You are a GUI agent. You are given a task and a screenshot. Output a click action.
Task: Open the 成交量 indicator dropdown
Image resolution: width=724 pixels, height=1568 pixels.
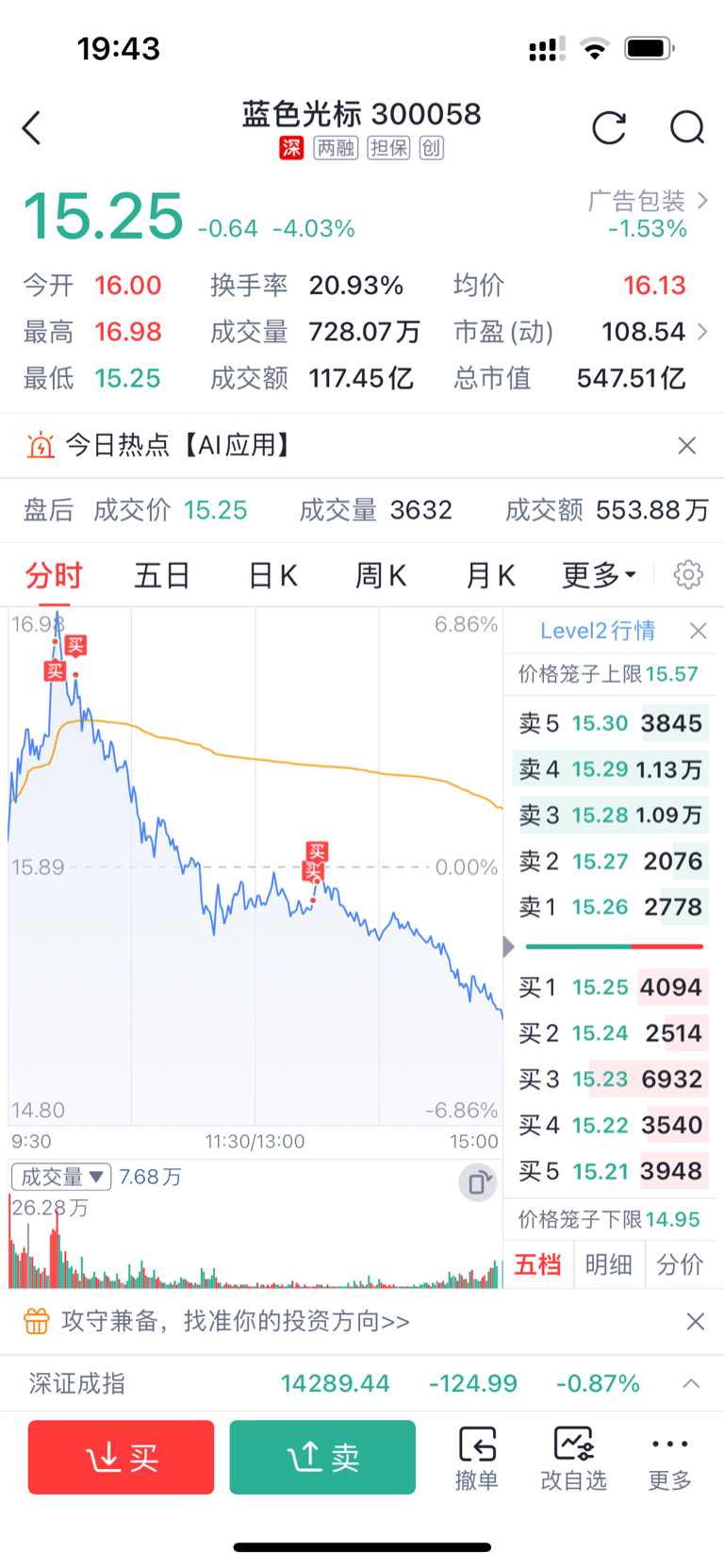click(x=61, y=1177)
